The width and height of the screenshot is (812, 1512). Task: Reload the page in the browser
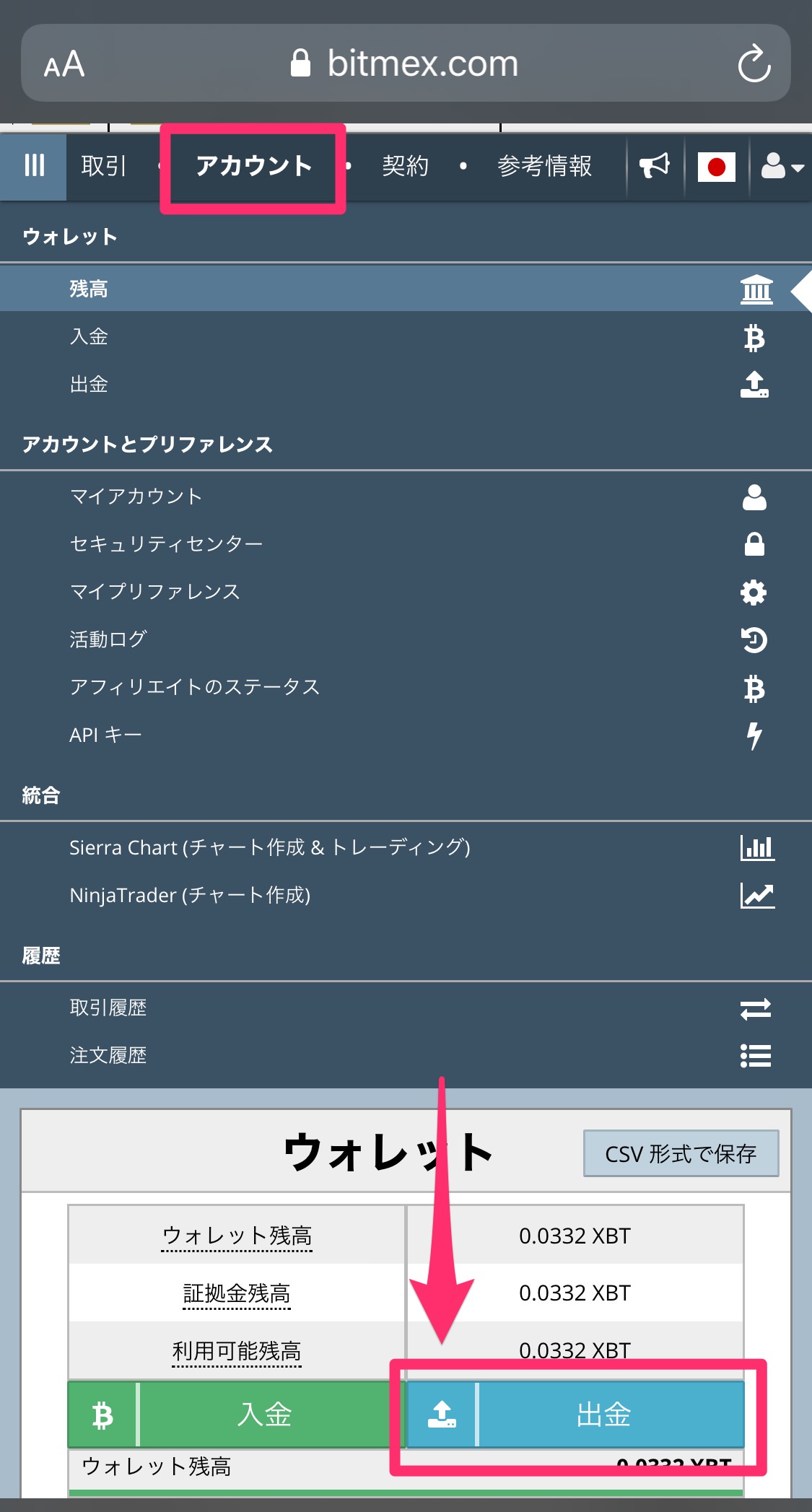(x=754, y=64)
